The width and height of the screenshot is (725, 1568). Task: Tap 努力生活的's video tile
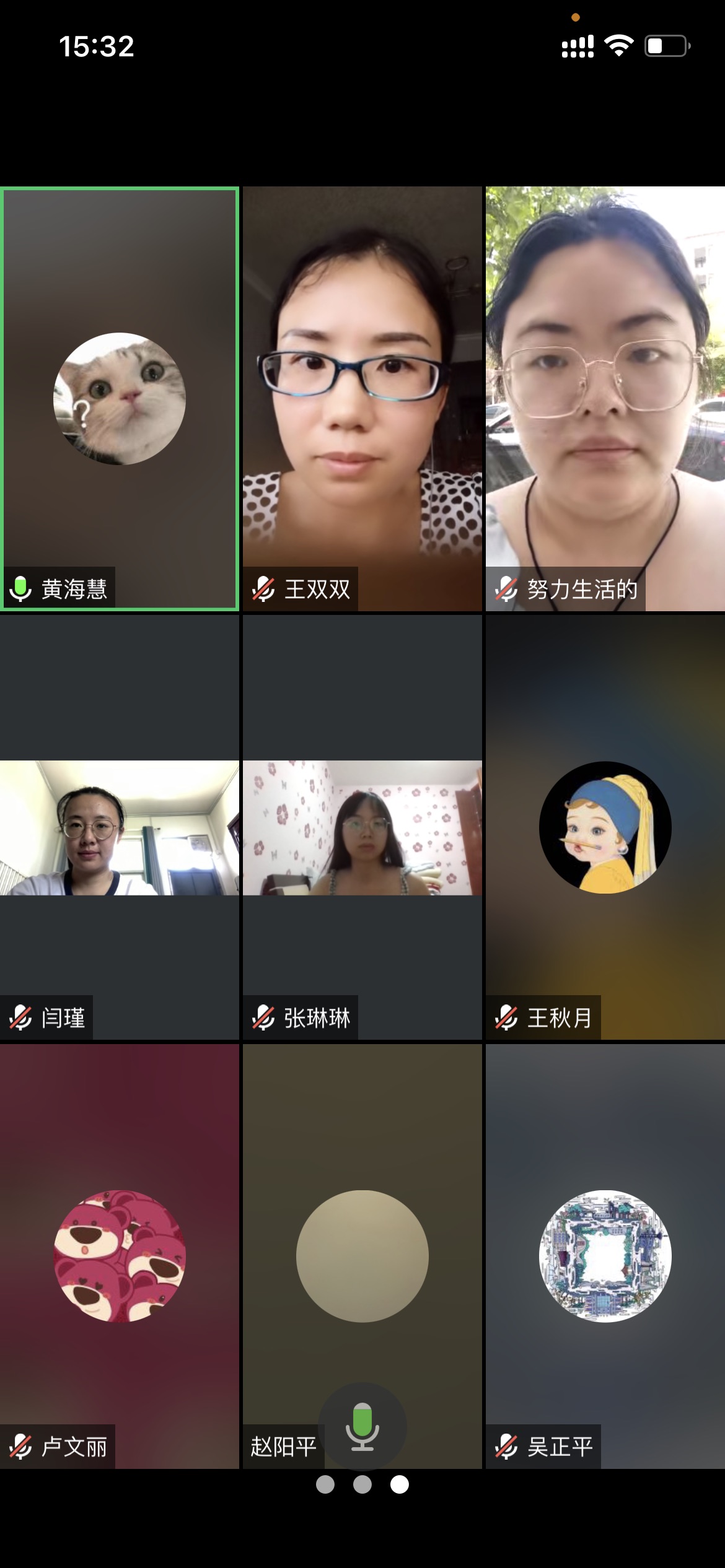(x=605, y=399)
